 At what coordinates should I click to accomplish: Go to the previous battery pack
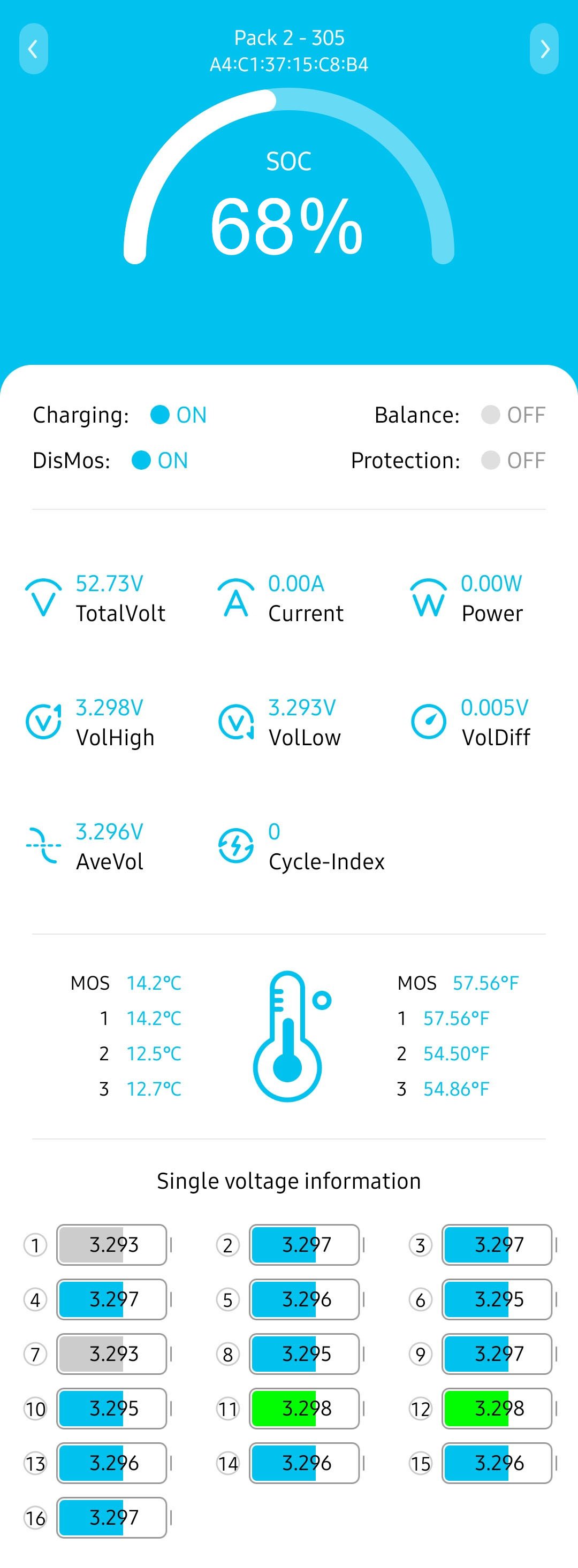tap(34, 49)
